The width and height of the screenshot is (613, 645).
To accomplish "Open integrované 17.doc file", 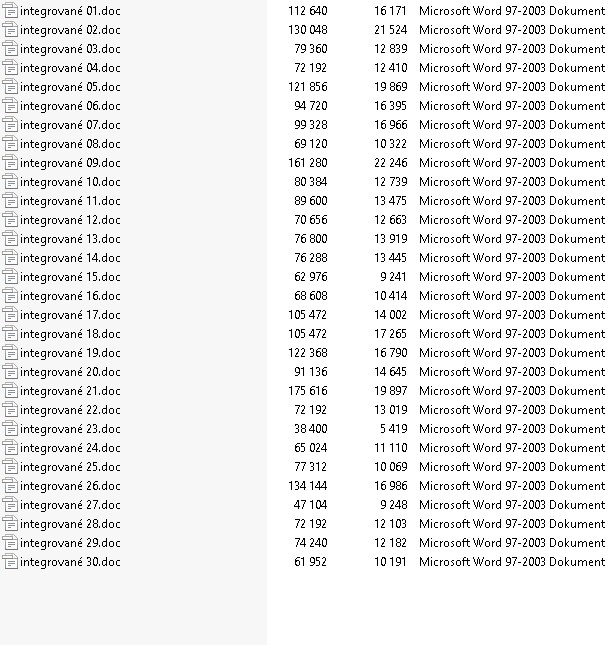I will coord(70,315).
